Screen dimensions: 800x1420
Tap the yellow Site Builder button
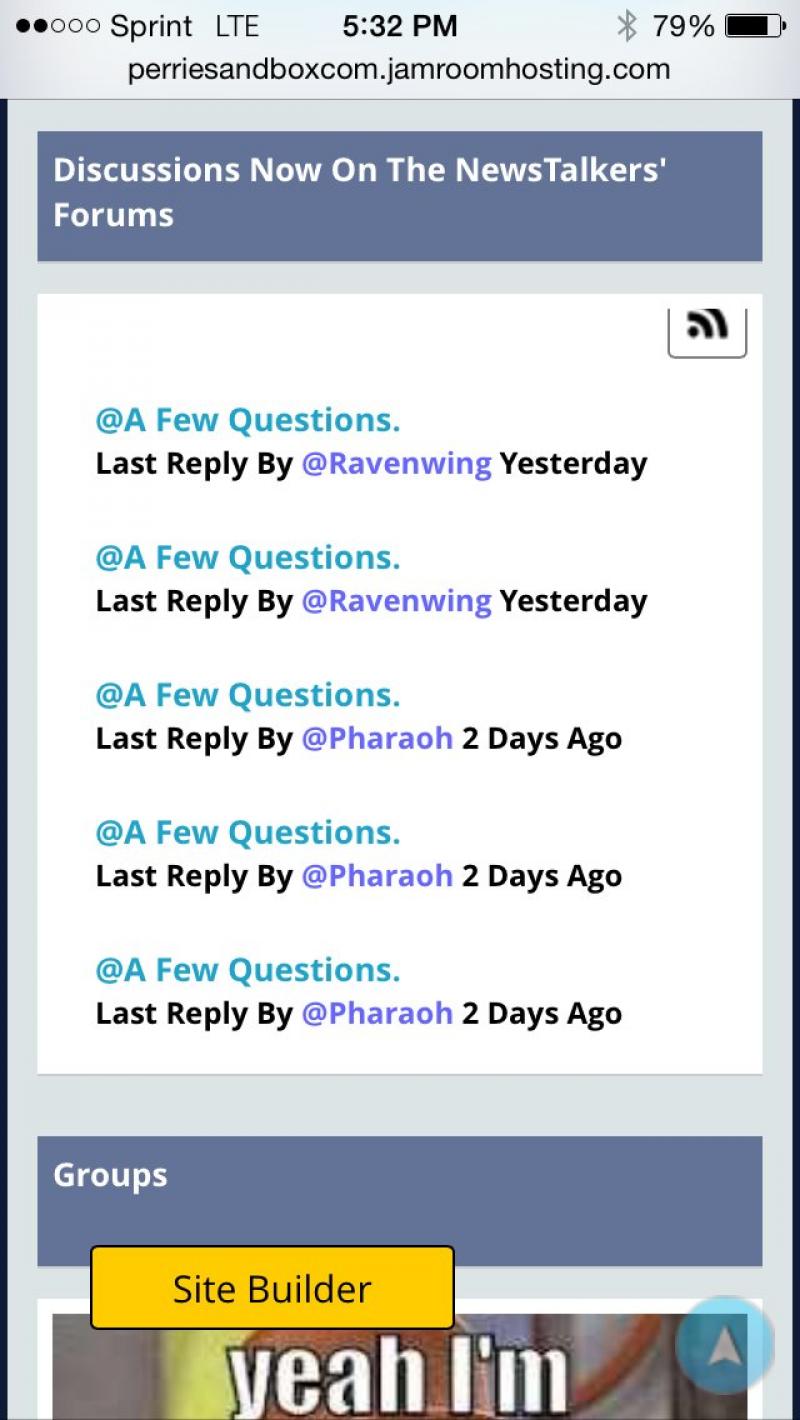272,1288
